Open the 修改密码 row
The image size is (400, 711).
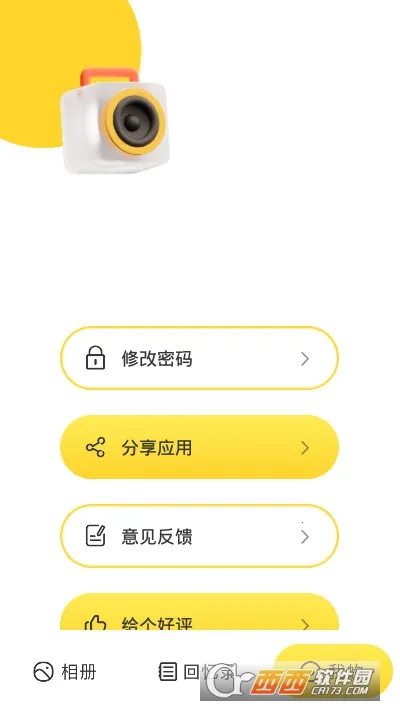point(200,358)
